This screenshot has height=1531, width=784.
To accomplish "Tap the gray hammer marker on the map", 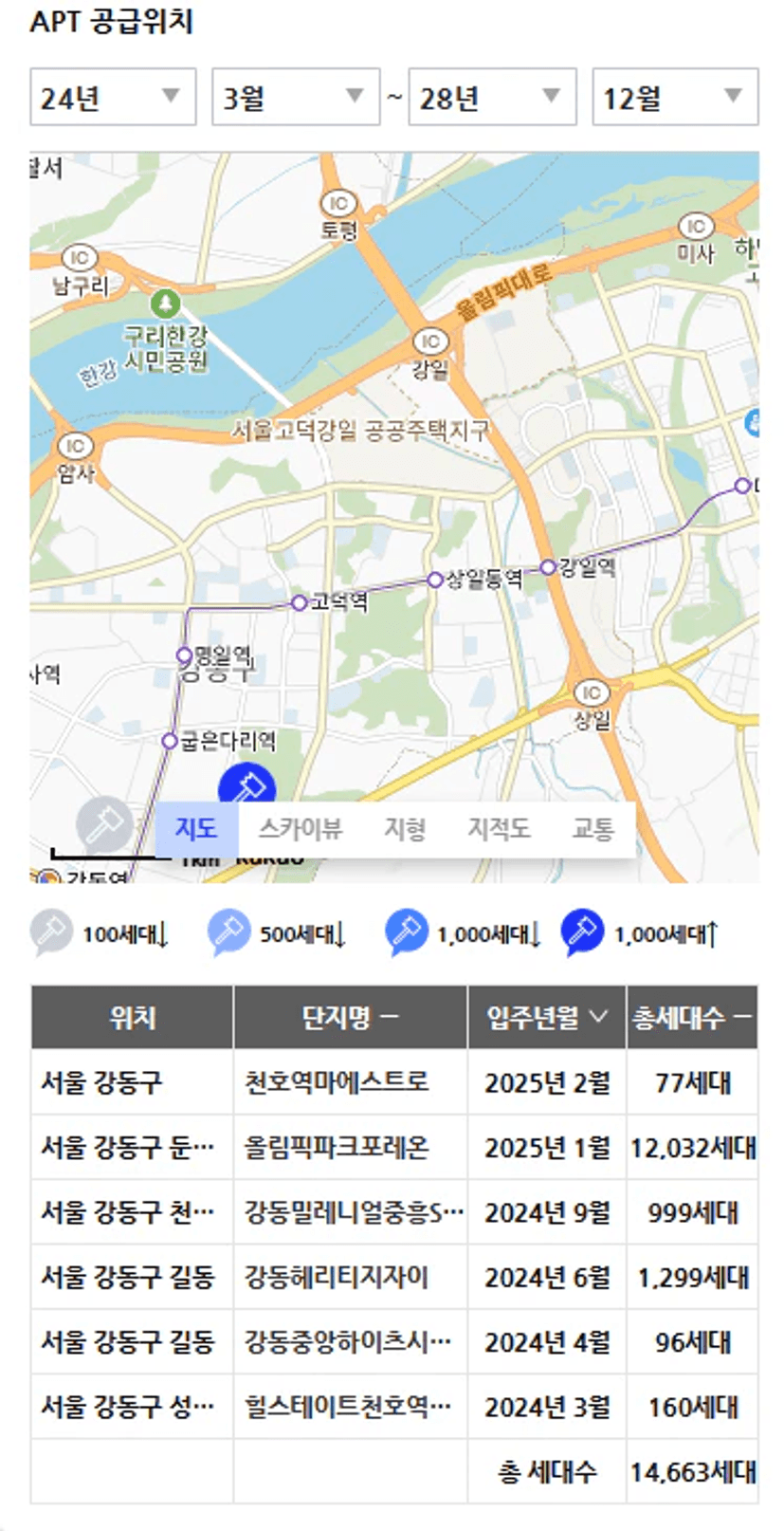I will [x=104, y=823].
